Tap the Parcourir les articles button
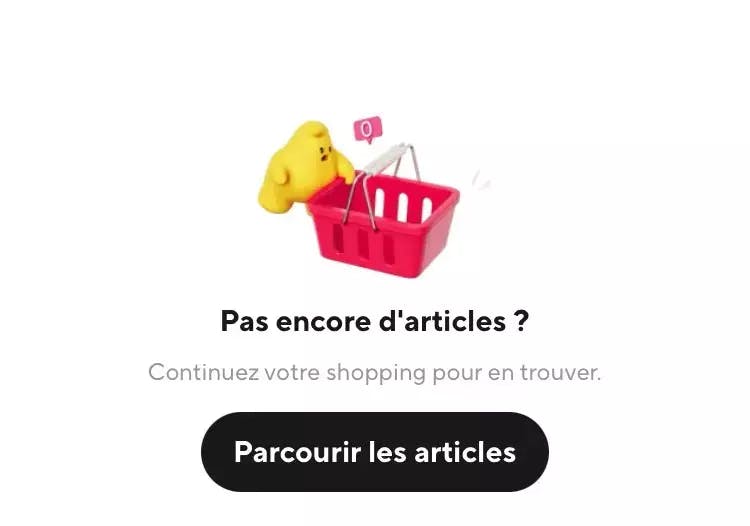Viewport: 750px width, 526px height. 375,452
